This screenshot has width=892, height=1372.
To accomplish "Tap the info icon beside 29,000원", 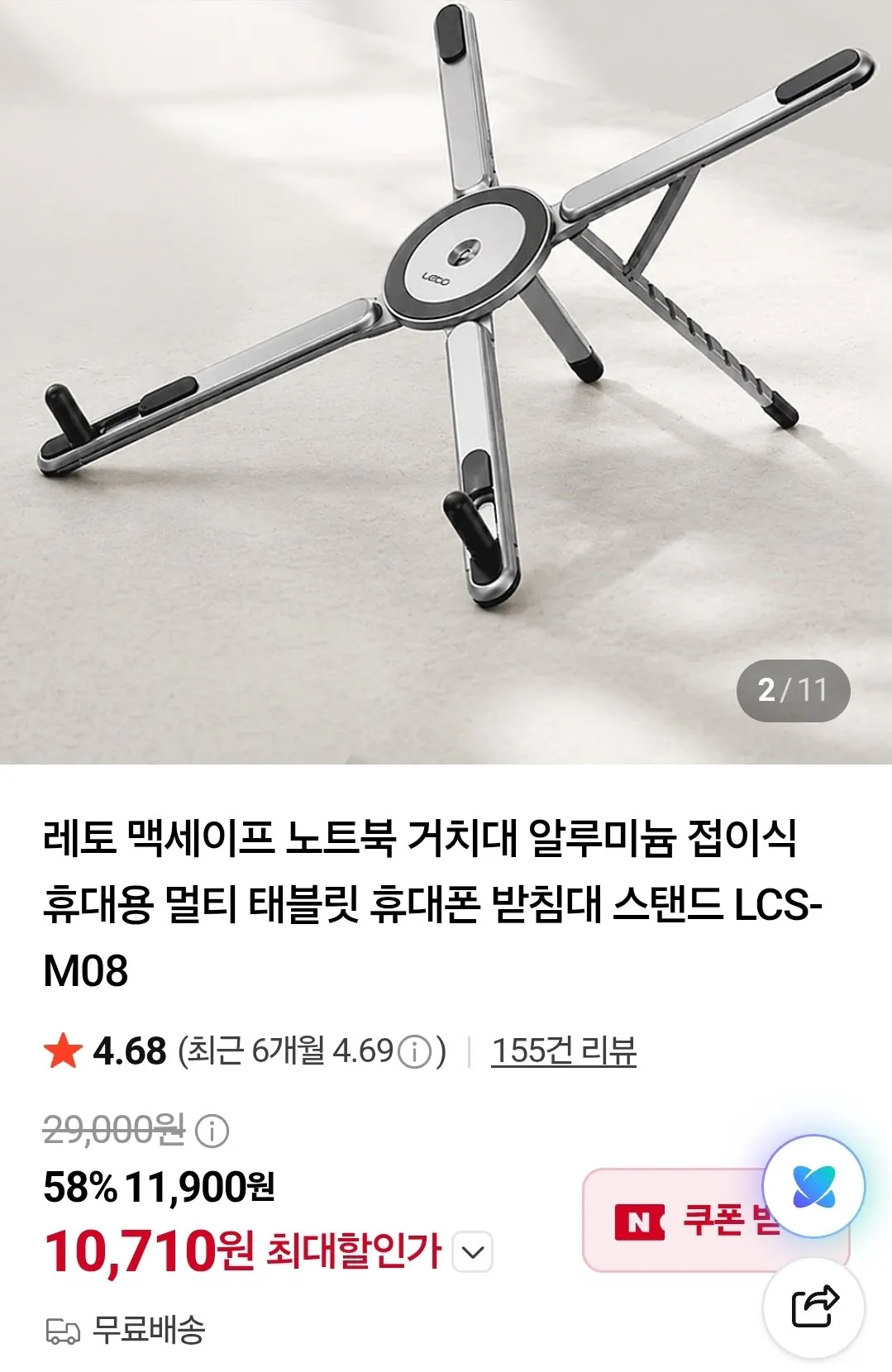I will click(x=212, y=1130).
